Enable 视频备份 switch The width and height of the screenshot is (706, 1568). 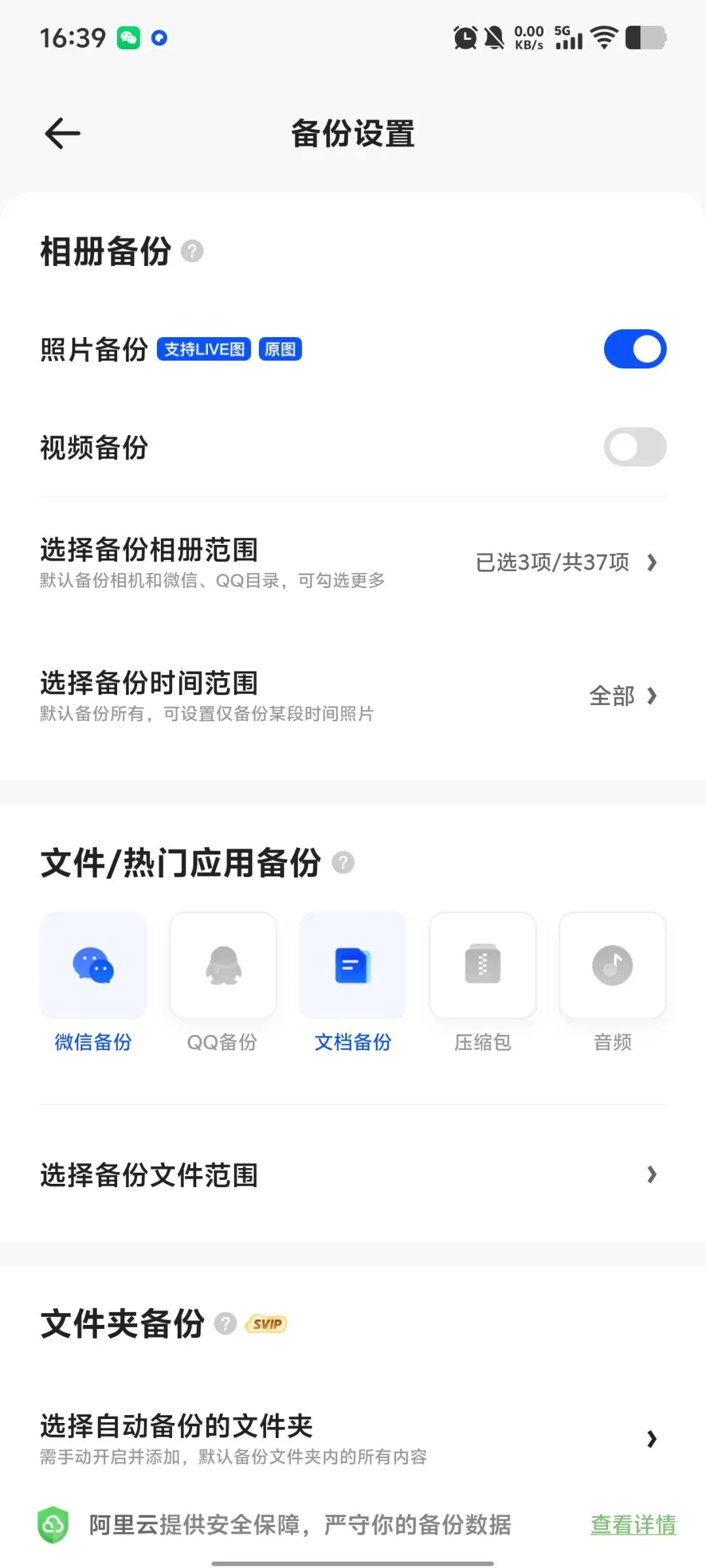coord(635,448)
